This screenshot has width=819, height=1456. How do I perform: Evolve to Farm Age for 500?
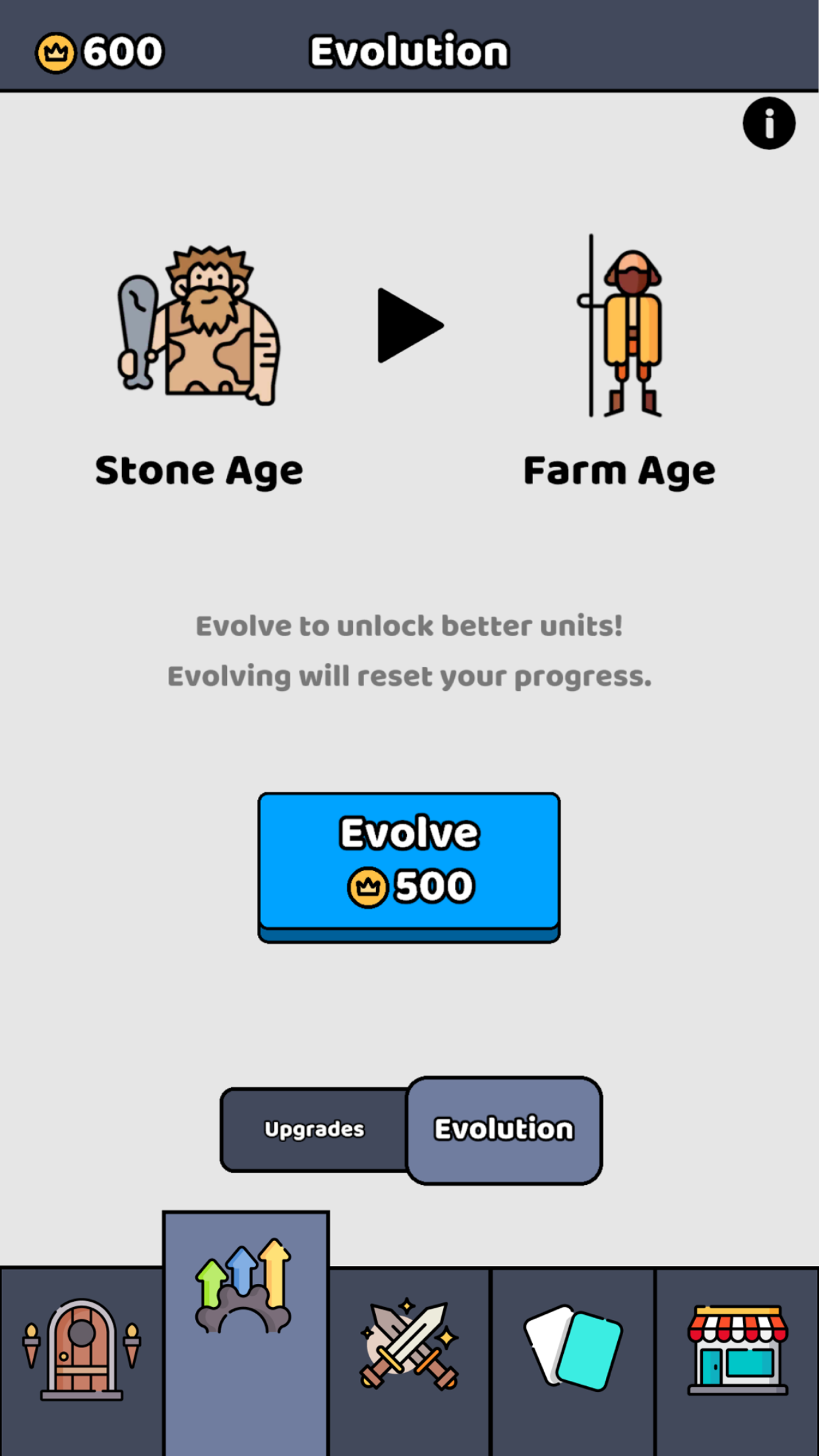point(409,863)
